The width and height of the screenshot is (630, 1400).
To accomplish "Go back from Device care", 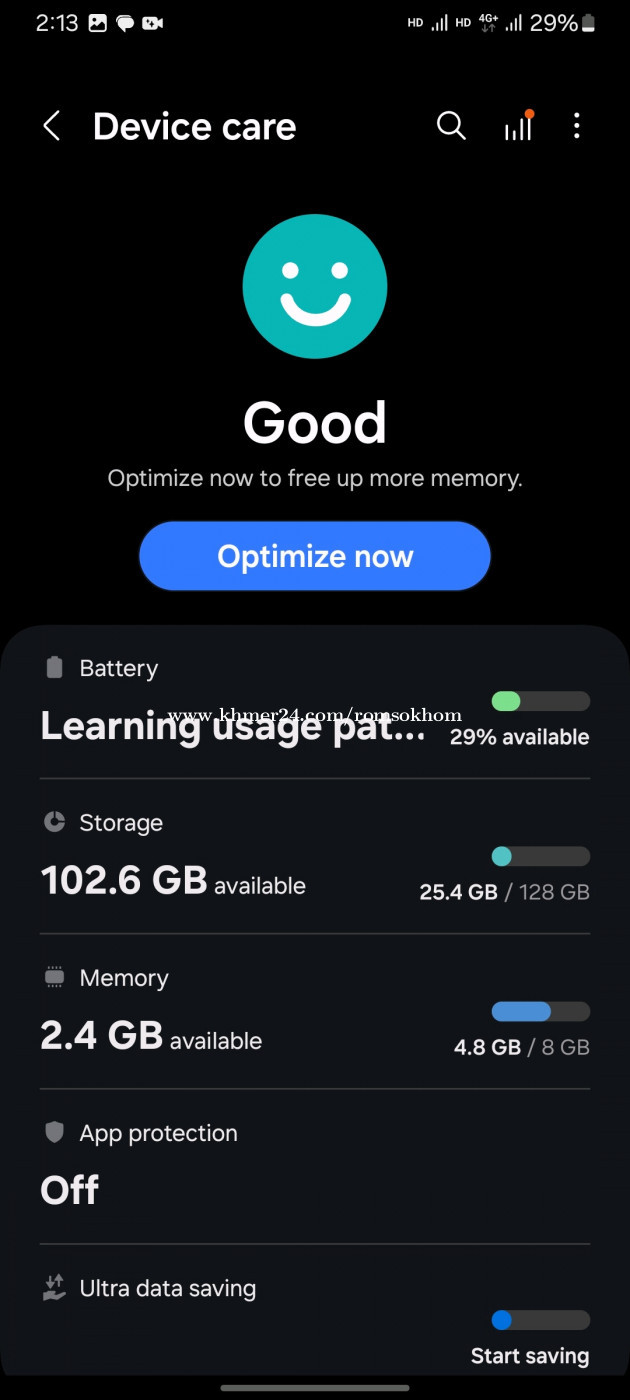I will (x=52, y=127).
